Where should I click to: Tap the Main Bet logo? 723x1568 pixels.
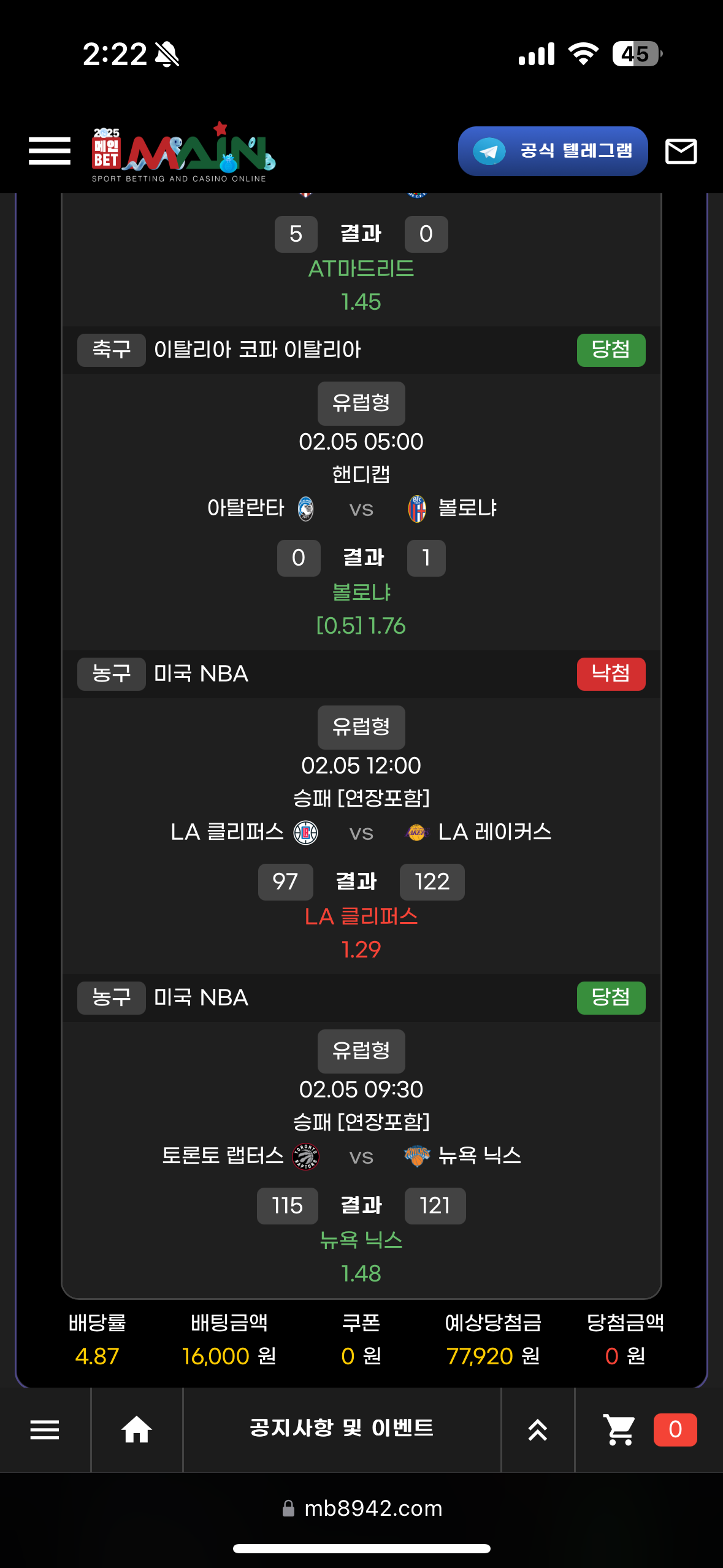pos(184,153)
